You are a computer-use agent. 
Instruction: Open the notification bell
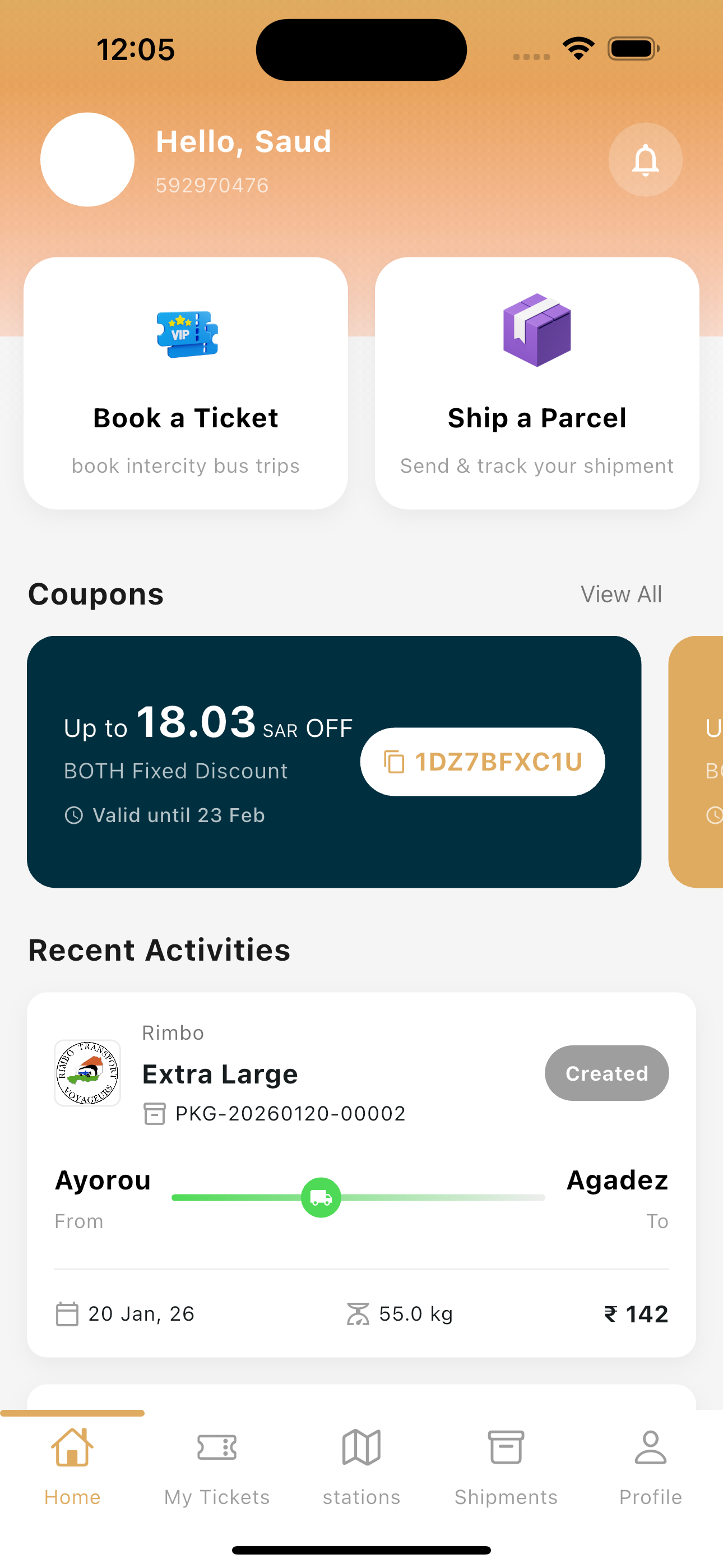point(645,159)
